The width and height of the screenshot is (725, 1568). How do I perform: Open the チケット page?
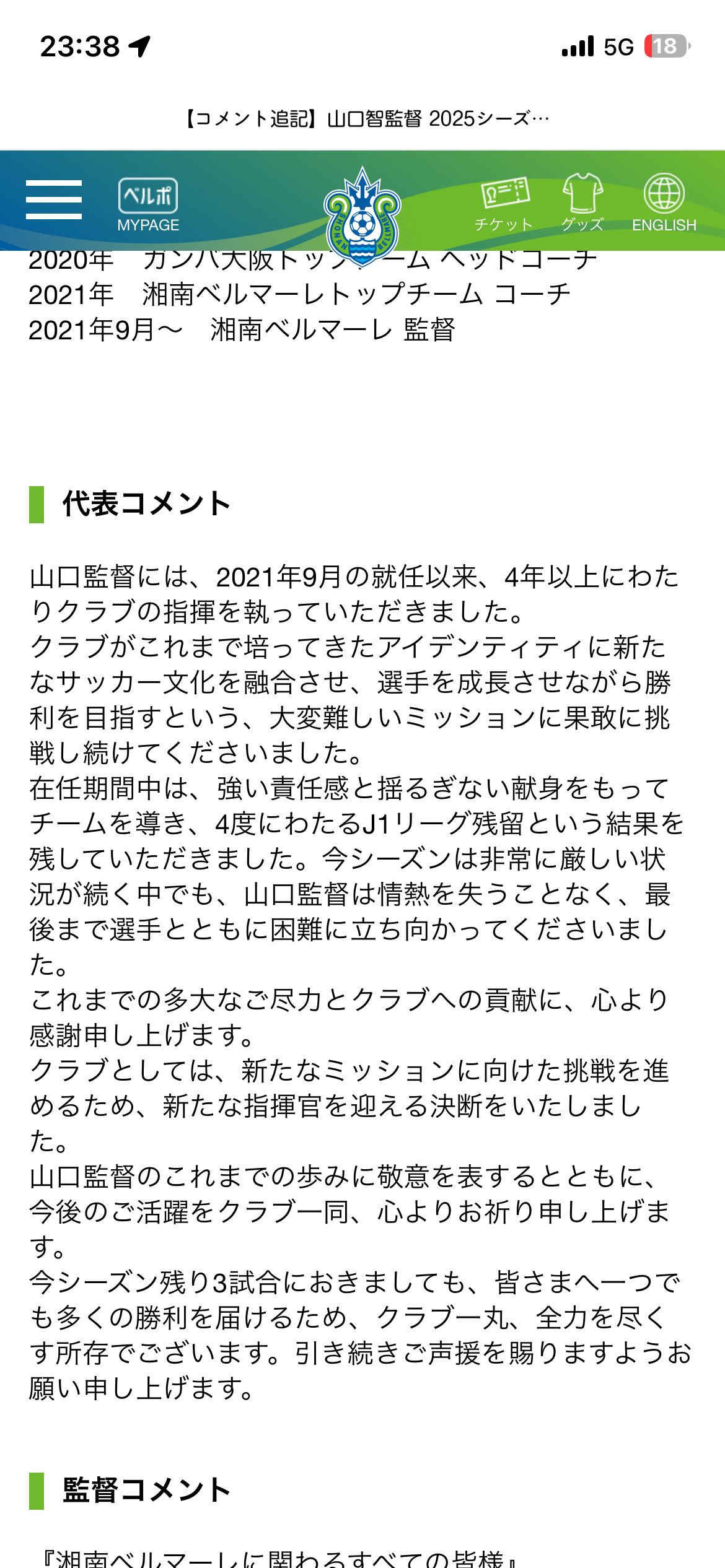click(x=504, y=203)
